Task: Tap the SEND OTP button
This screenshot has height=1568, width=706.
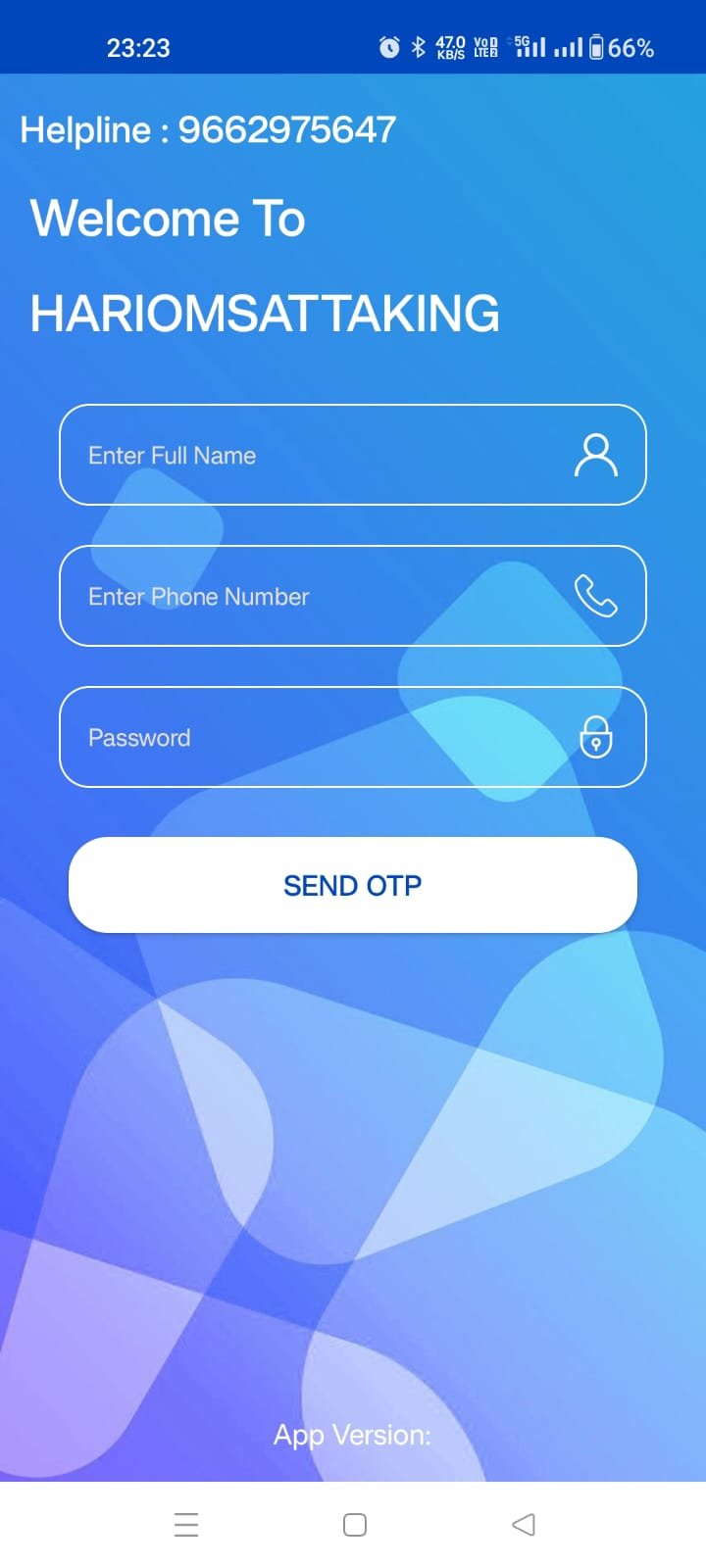Action: (353, 885)
